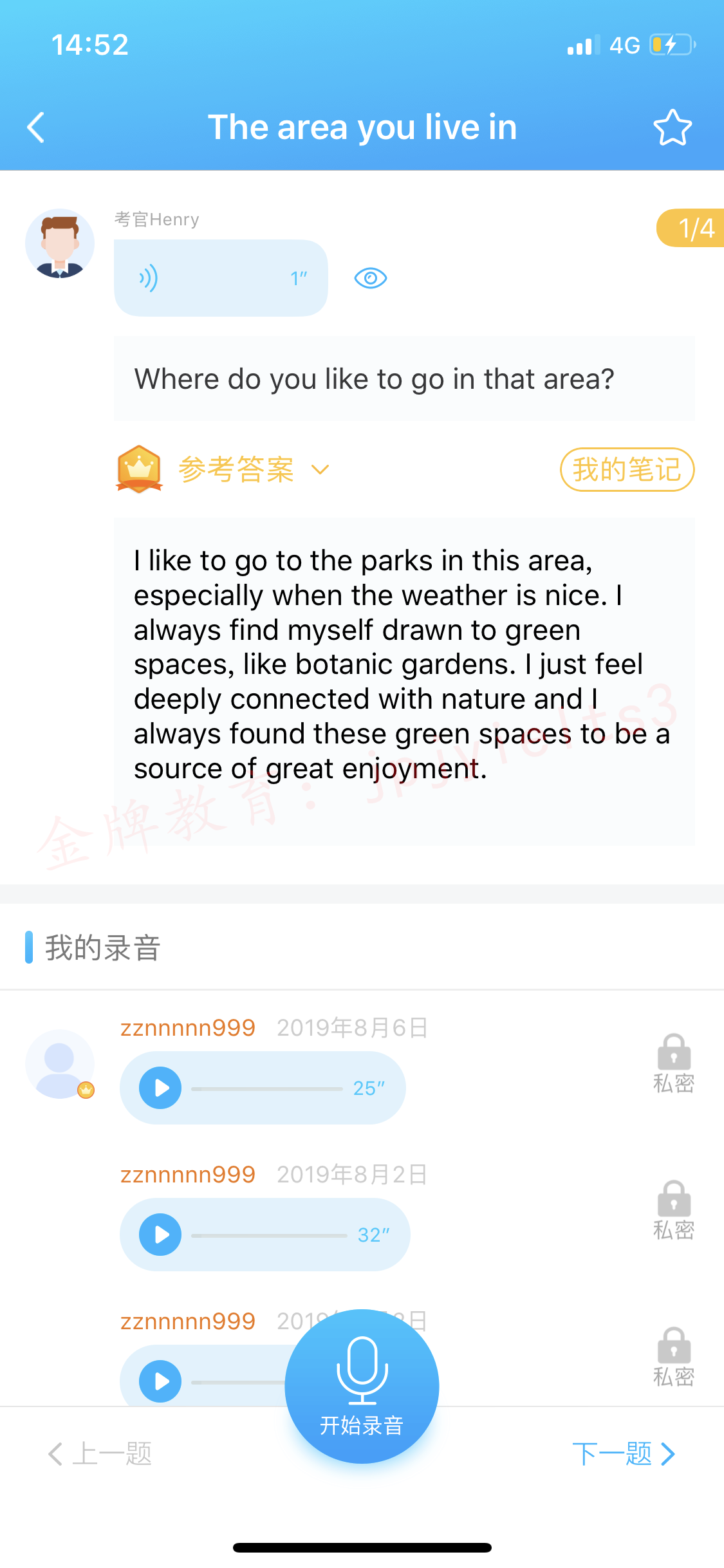Go back using the header arrow

[x=36, y=127]
